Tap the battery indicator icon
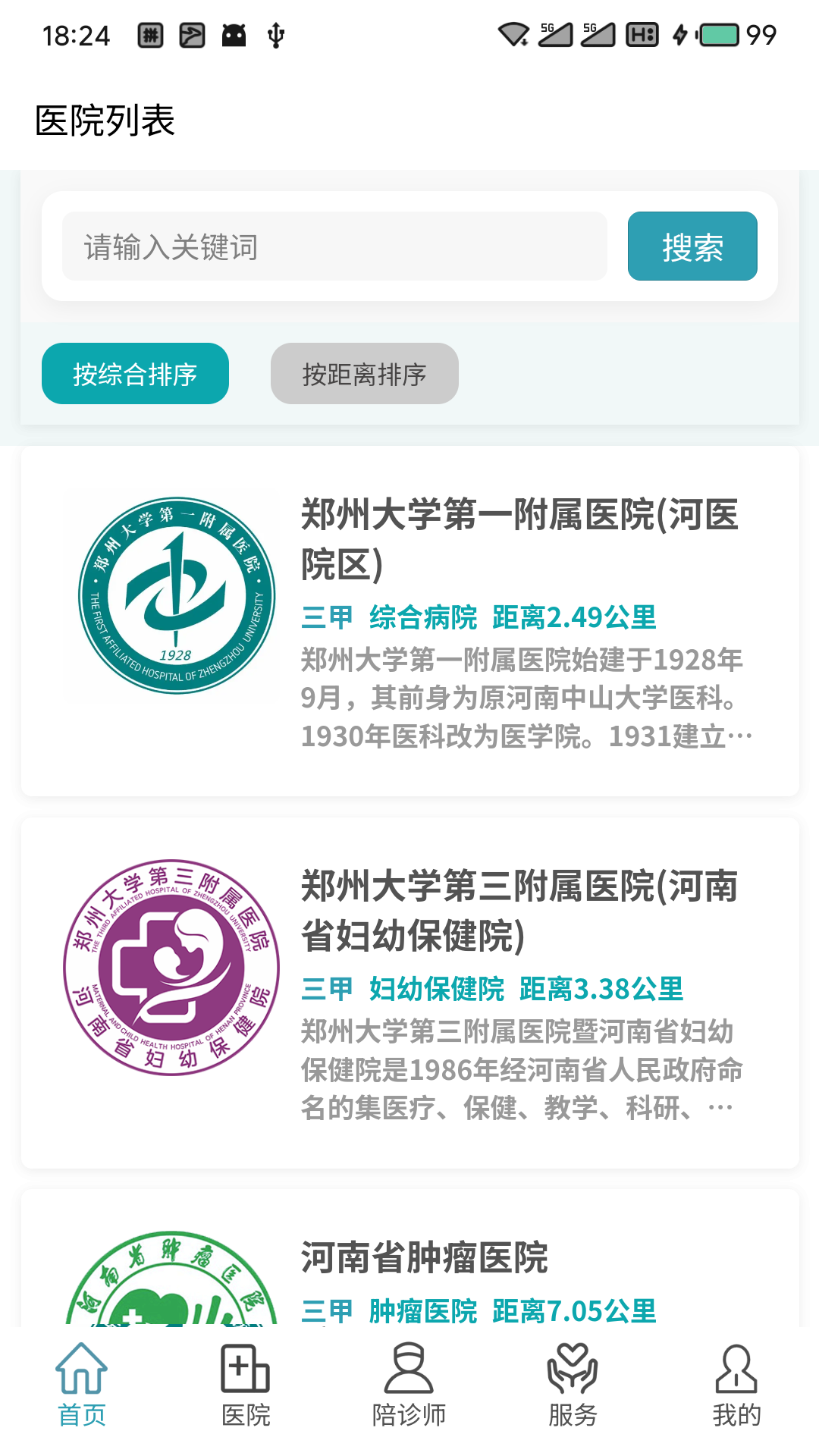The image size is (819, 1456). coord(718,33)
